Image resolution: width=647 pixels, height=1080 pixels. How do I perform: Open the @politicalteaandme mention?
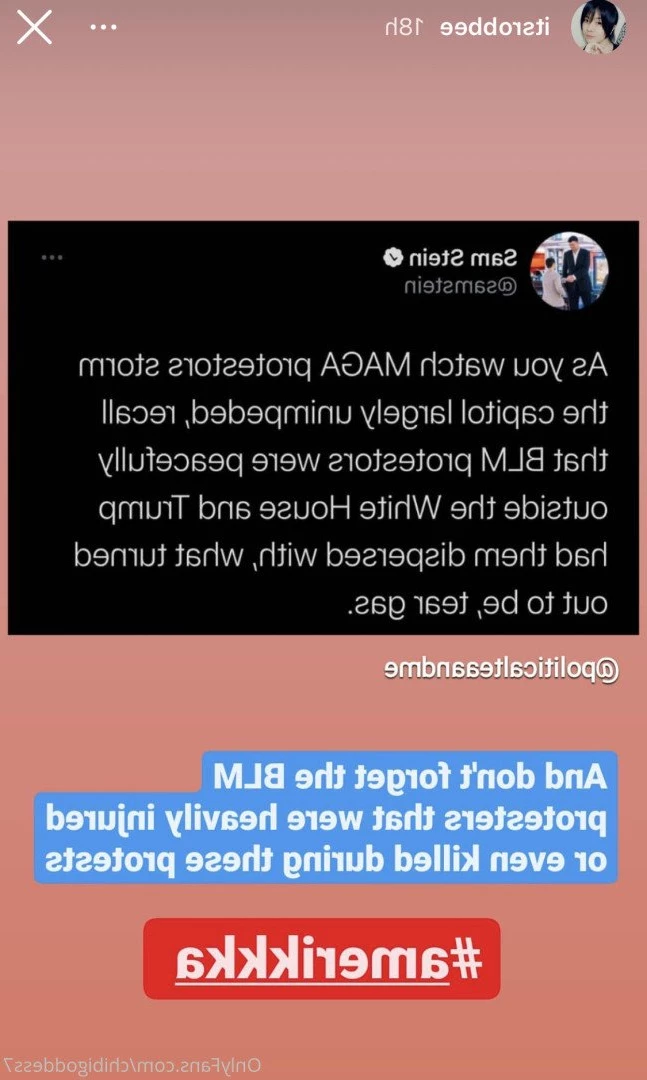(501, 669)
